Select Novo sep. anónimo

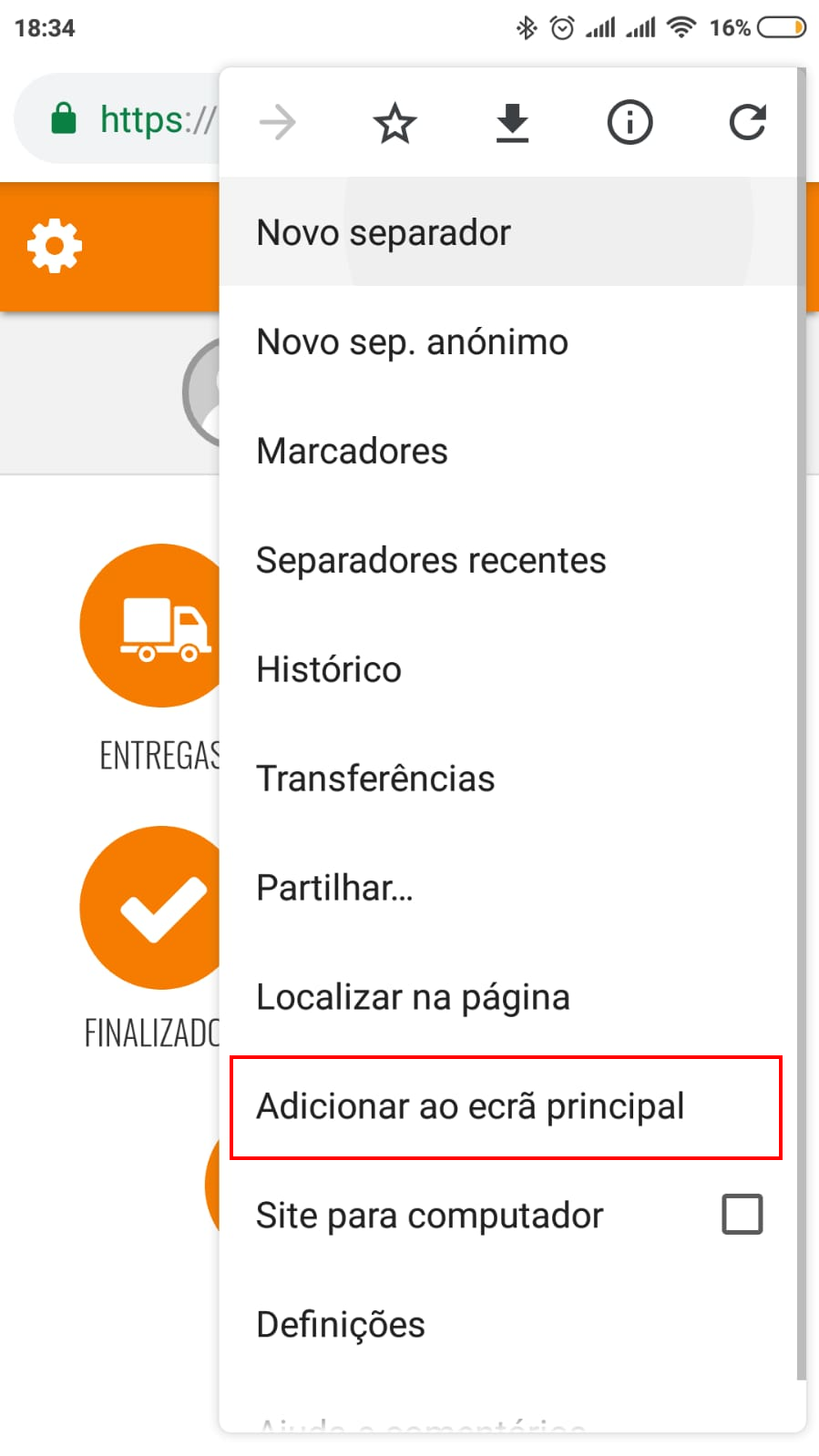[412, 342]
